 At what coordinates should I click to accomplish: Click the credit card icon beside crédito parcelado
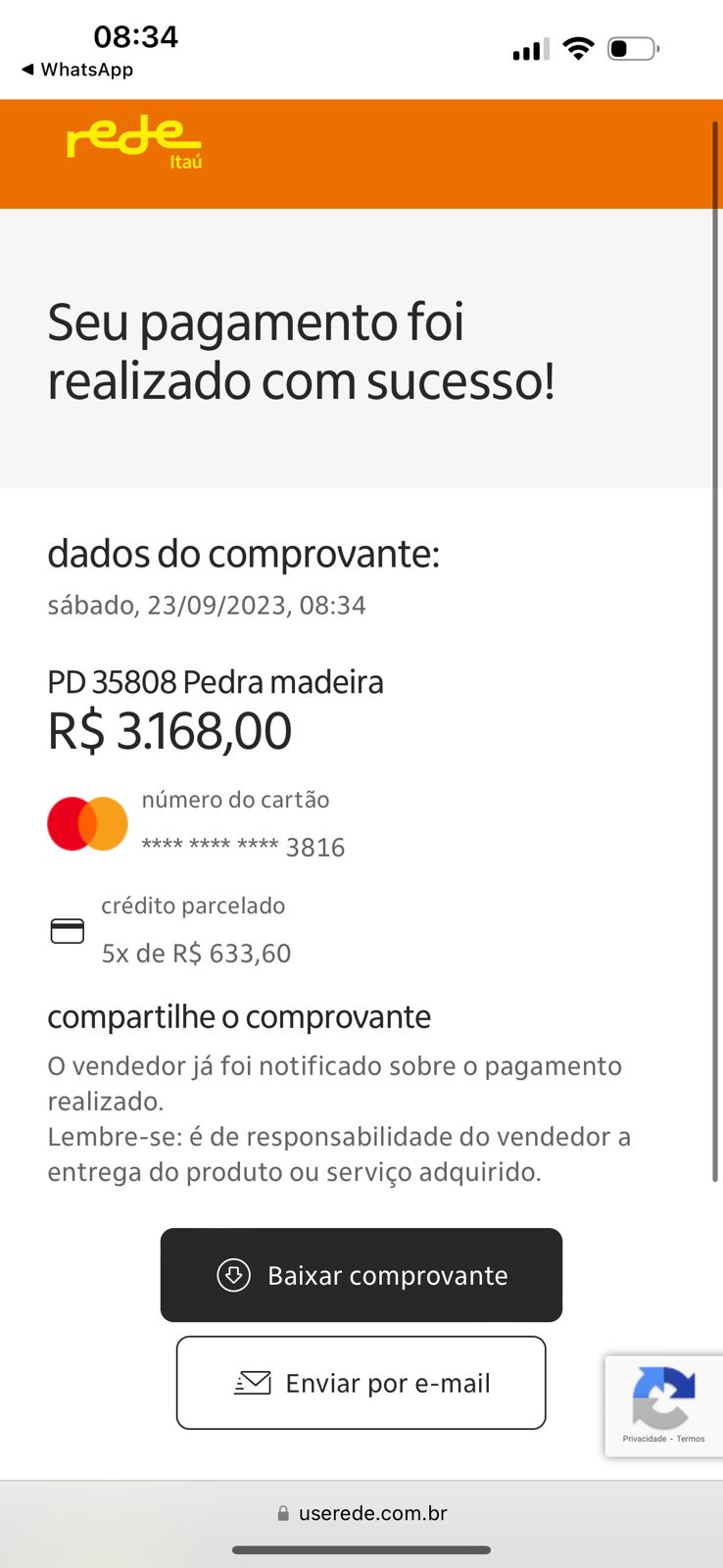point(67,929)
